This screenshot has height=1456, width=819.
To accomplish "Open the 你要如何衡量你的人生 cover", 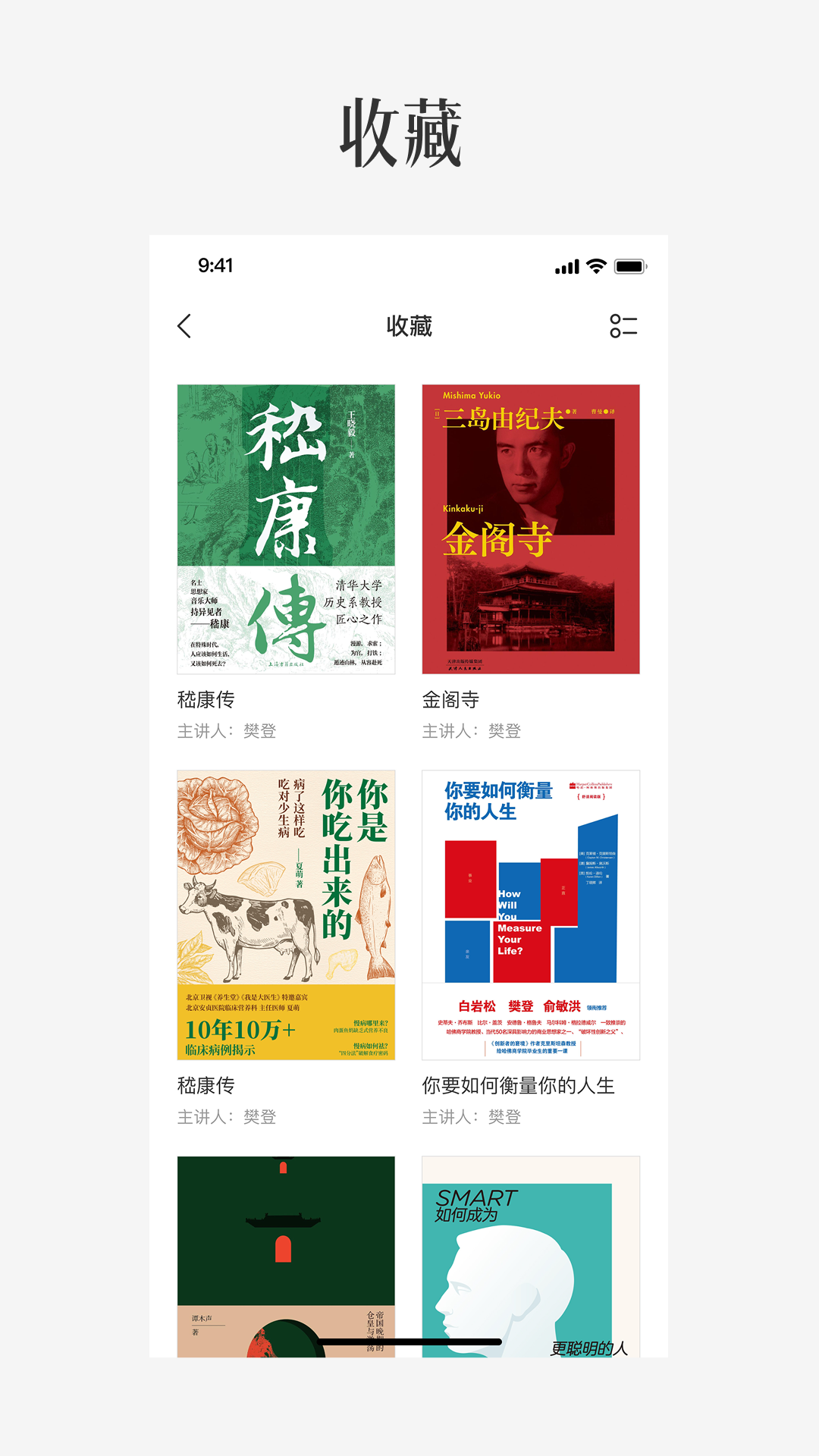I will 532,910.
